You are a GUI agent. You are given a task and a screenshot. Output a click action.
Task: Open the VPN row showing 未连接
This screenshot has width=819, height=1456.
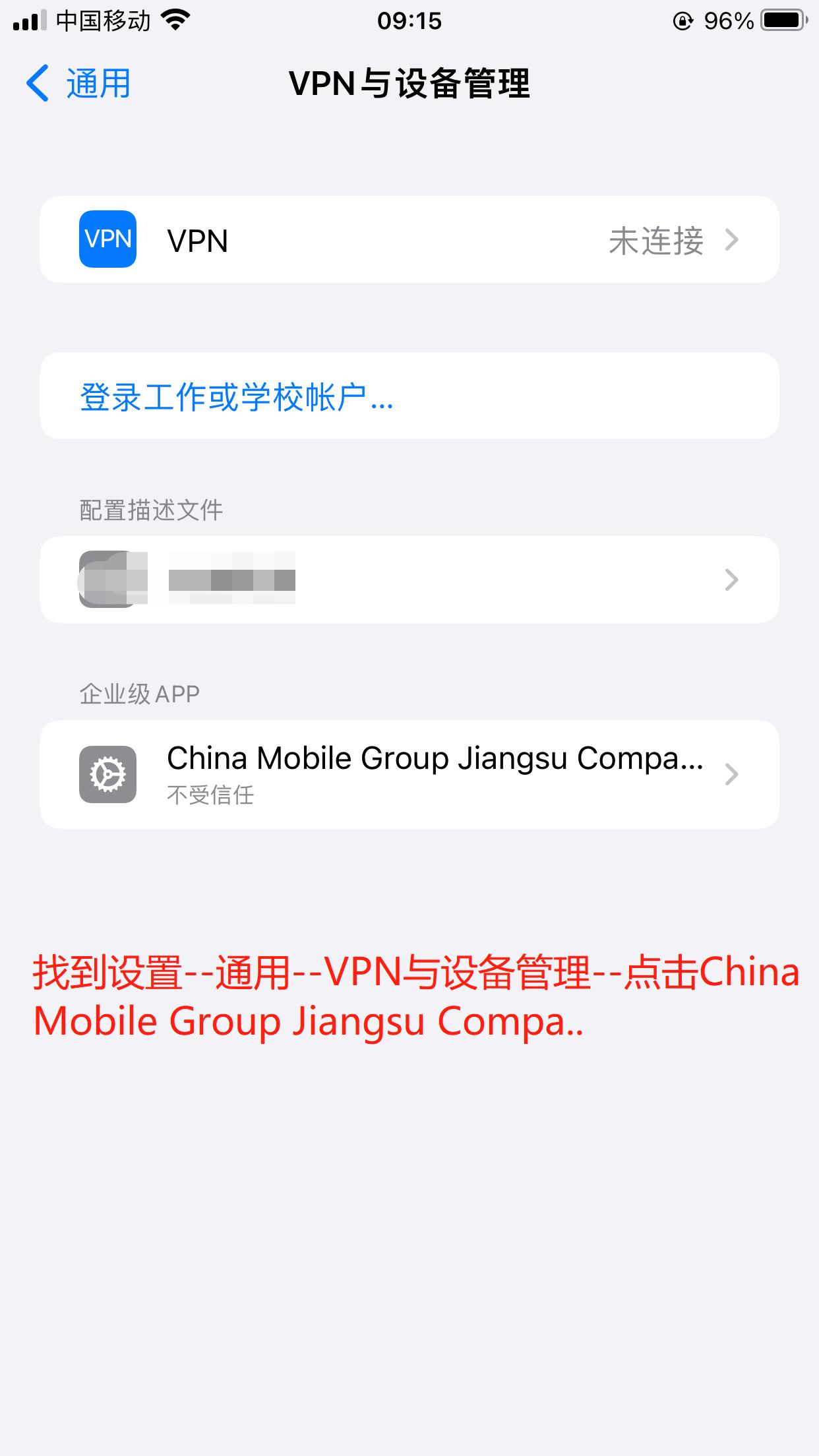click(409, 240)
